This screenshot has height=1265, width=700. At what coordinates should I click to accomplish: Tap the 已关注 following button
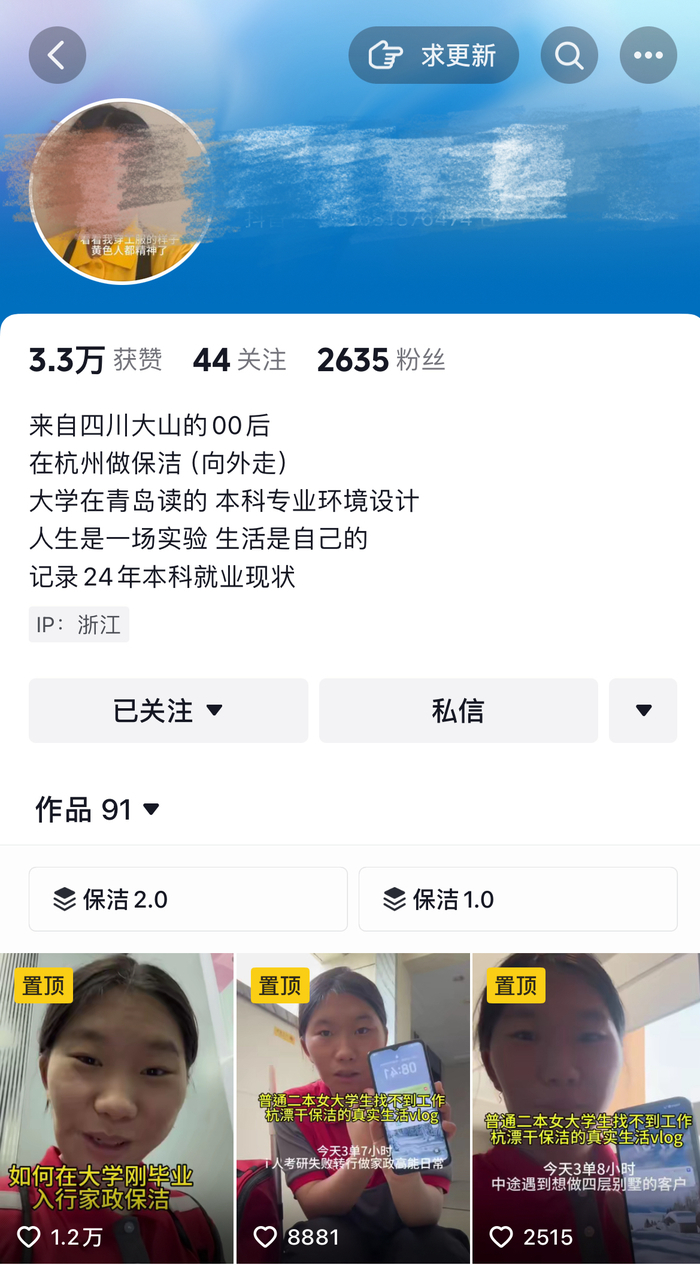(x=168, y=711)
